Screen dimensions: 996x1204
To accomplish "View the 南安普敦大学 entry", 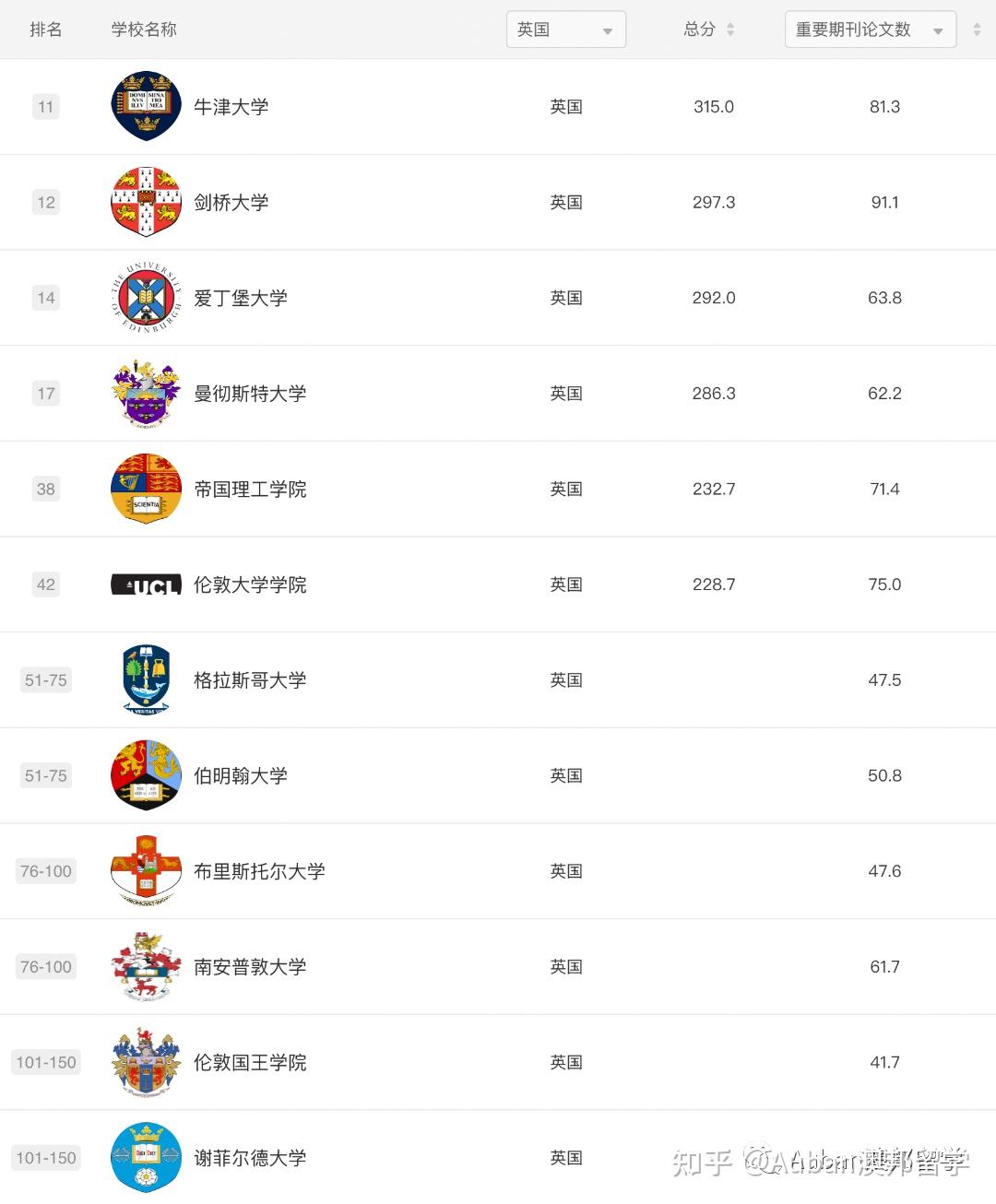I will point(249,967).
